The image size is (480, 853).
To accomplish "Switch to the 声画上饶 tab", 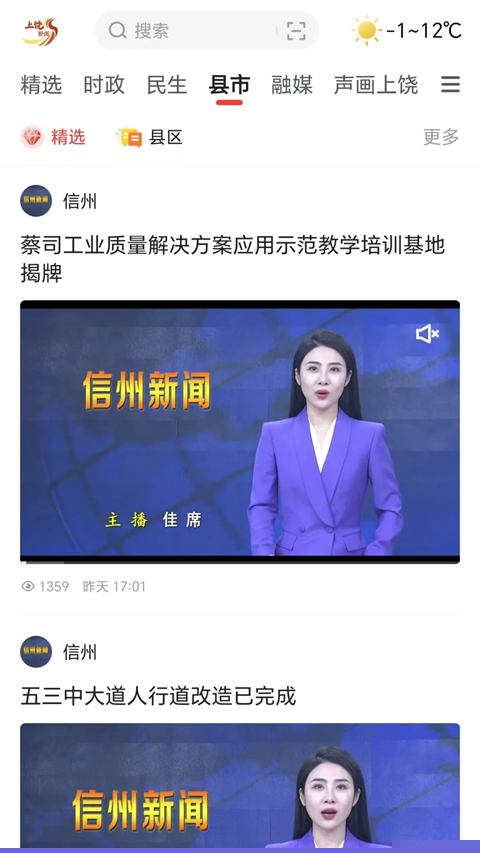I will tap(376, 85).
